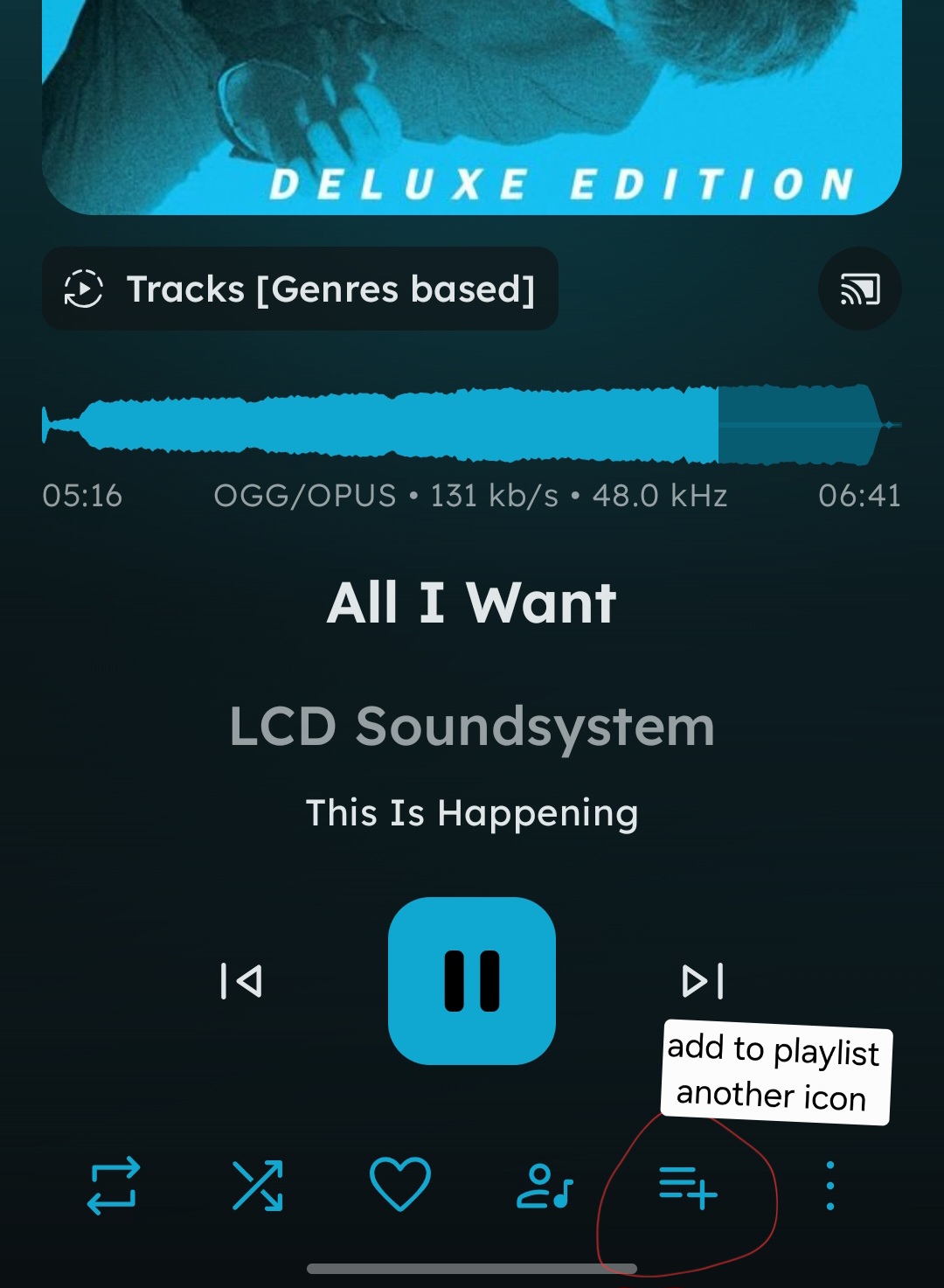The height and width of the screenshot is (1288, 944).
Task: Go back to the previous track
Action: point(241,981)
